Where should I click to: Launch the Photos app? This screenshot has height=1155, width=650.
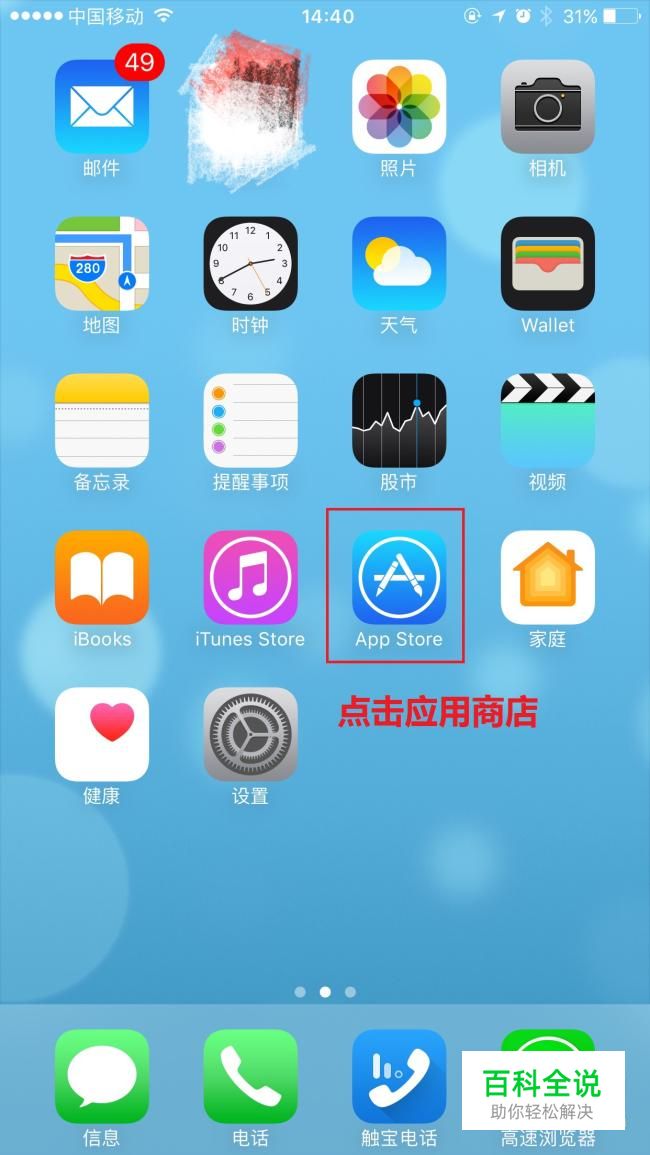pyautogui.click(x=399, y=107)
